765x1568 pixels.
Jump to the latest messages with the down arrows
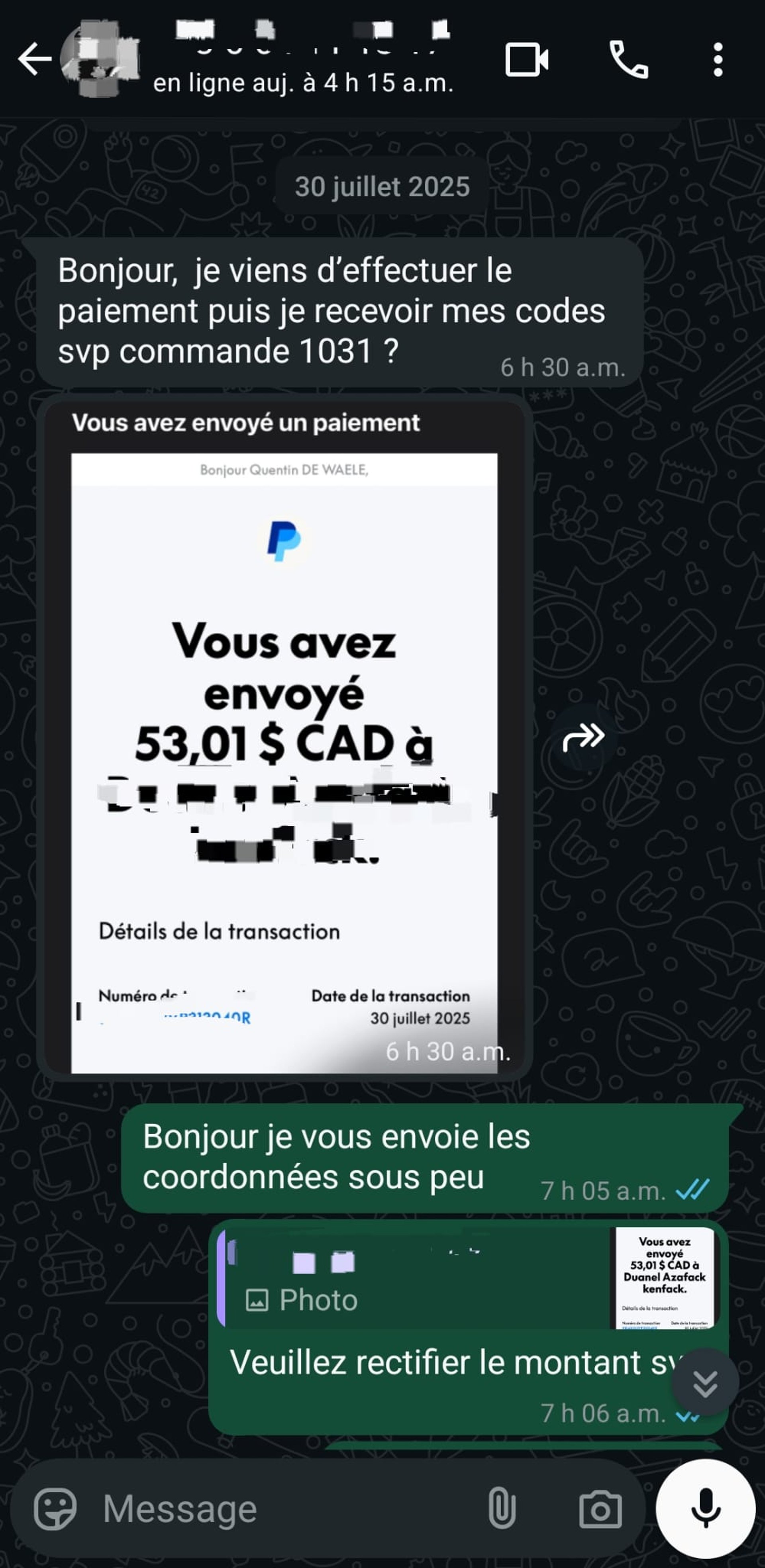[x=705, y=1383]
